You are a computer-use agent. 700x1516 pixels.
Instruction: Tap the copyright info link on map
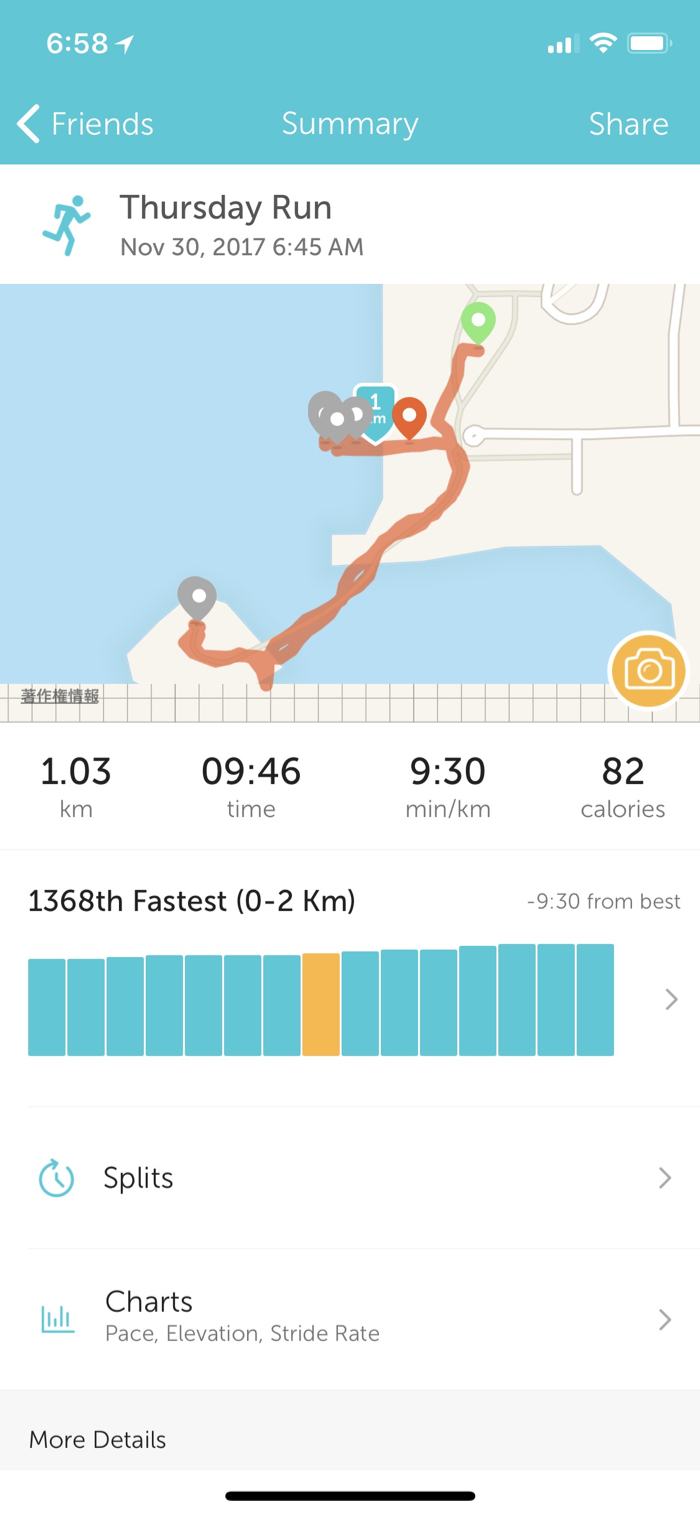tap(60, 696)
